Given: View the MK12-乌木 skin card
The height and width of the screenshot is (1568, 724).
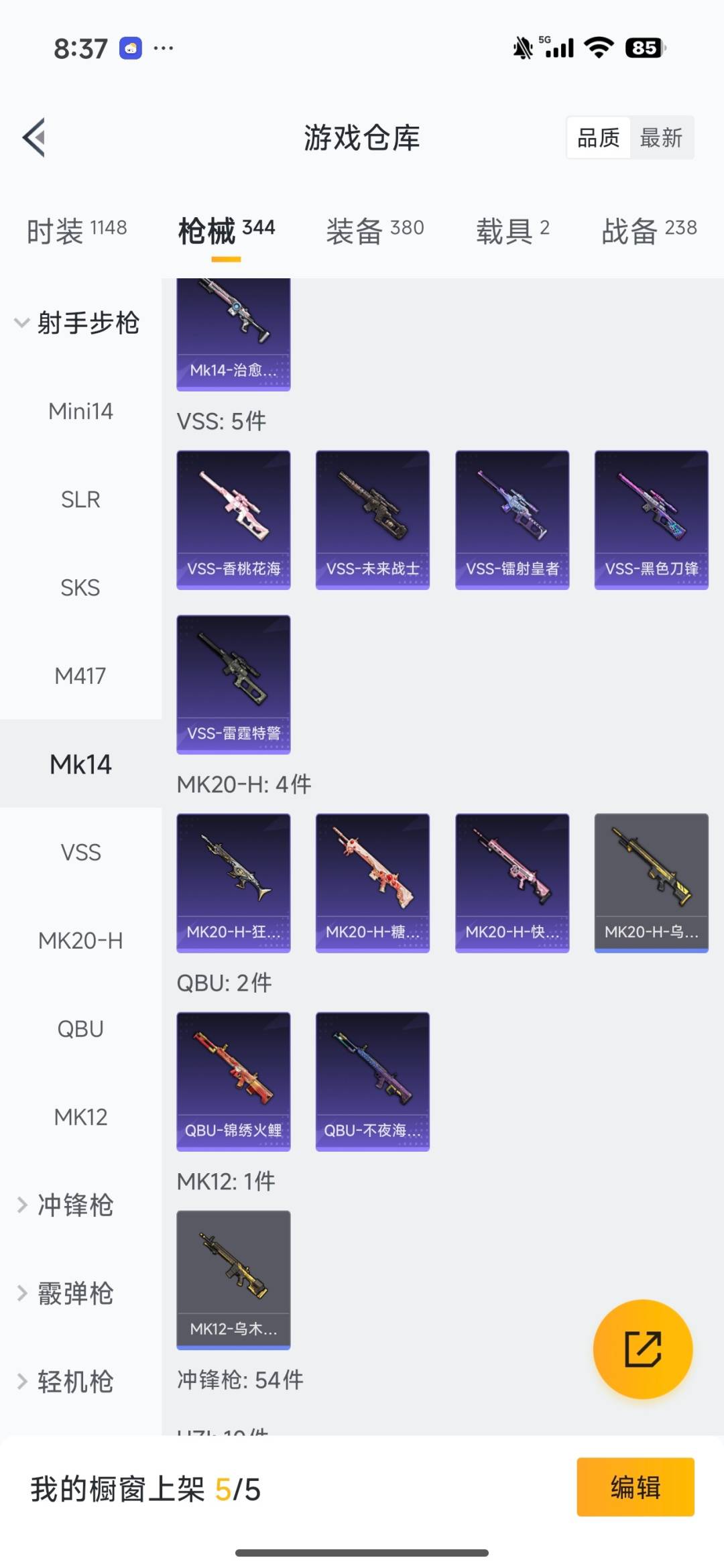Looking at the screenshot, I should (233, 1280).
